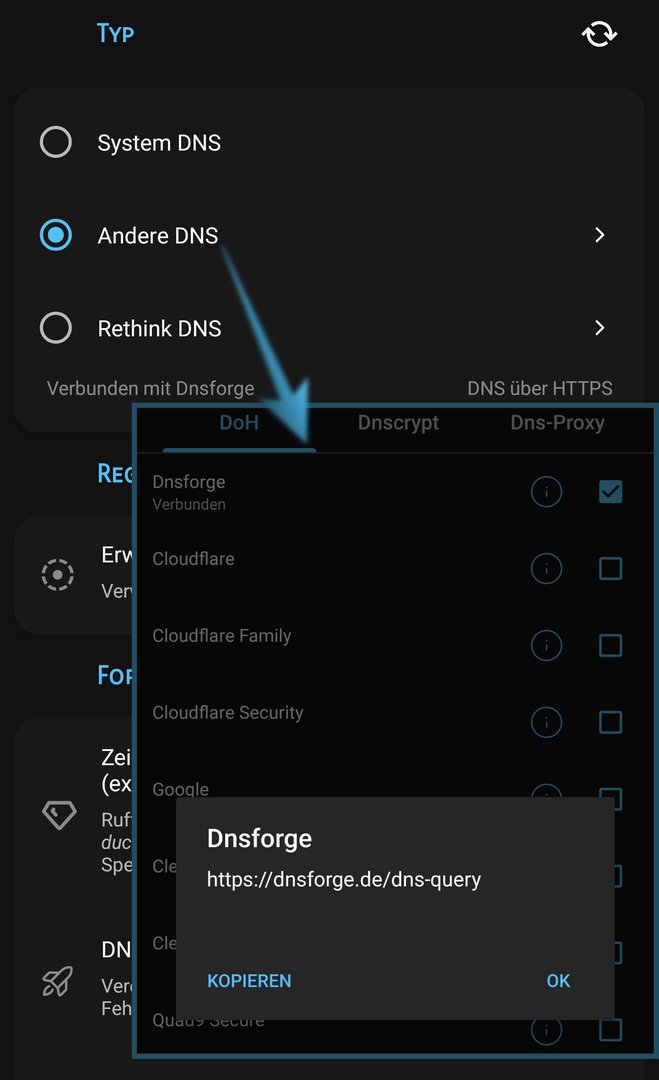
Task: Confirm the Dnsforge dialog with OK
Action: point(558,981)
